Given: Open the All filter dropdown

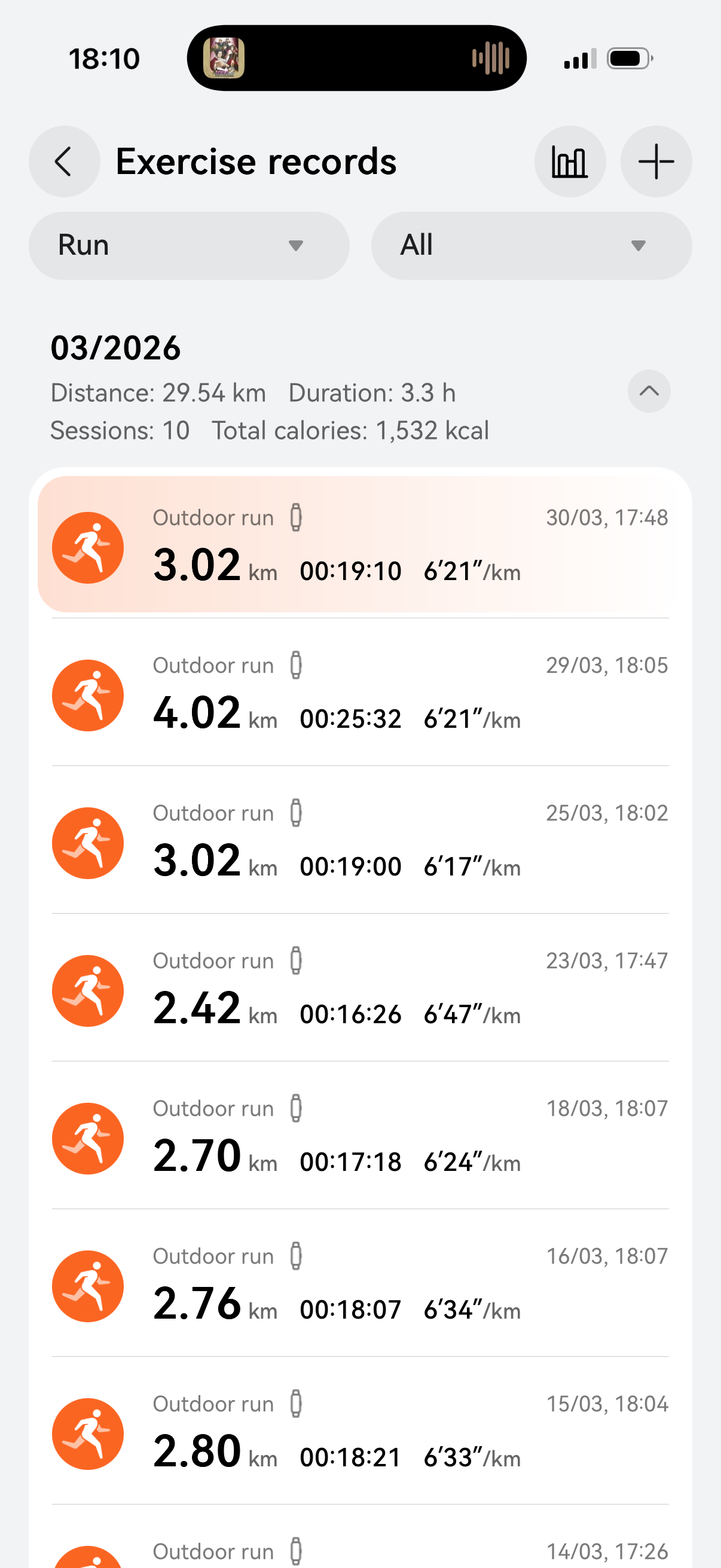Looking at the screenshot, I should pyautogui.click(x=530, y=245).
